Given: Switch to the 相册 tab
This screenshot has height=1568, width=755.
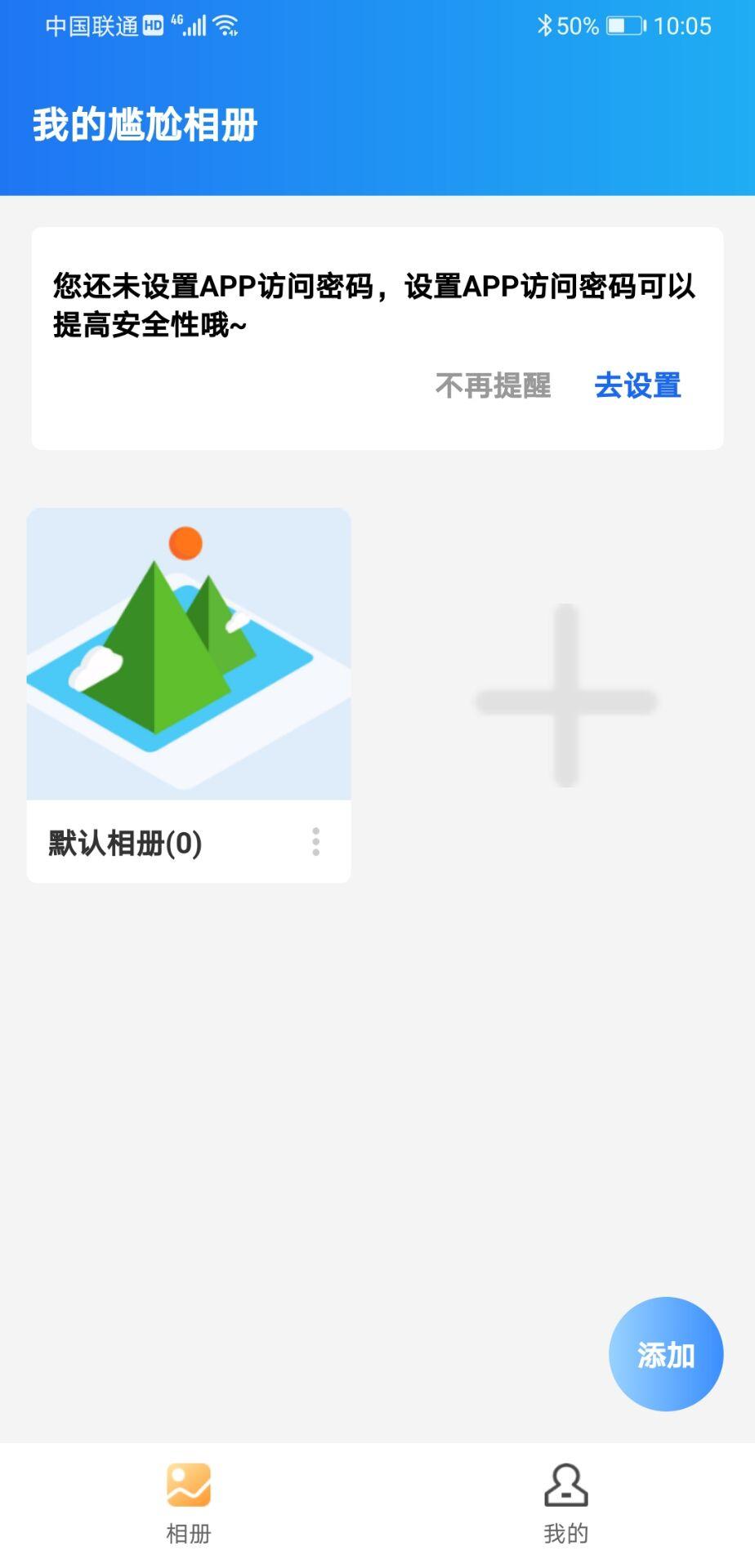Looking at the screenshot, I should point(189,1503).
